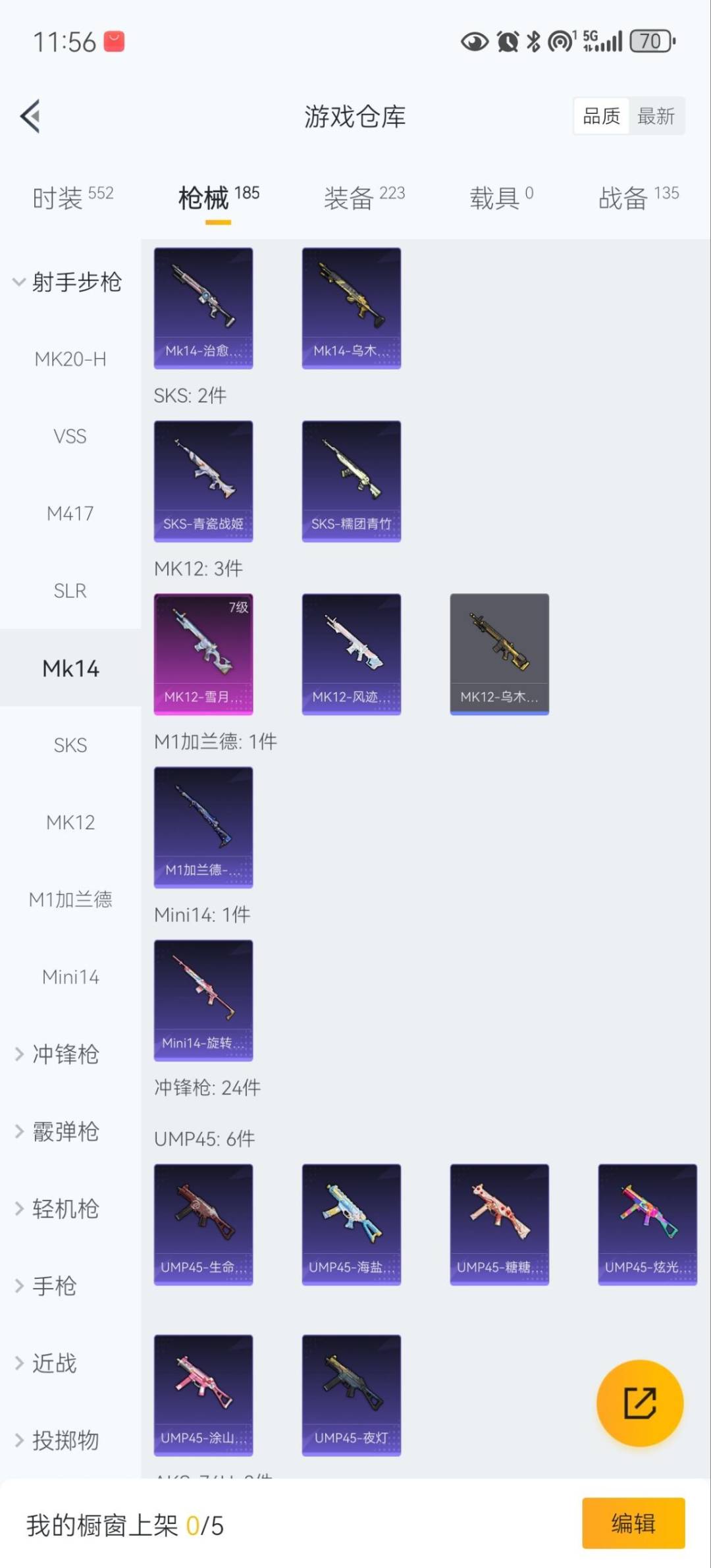
Task: Select MK20-H in the sidebar
Action: coord(70,359)
